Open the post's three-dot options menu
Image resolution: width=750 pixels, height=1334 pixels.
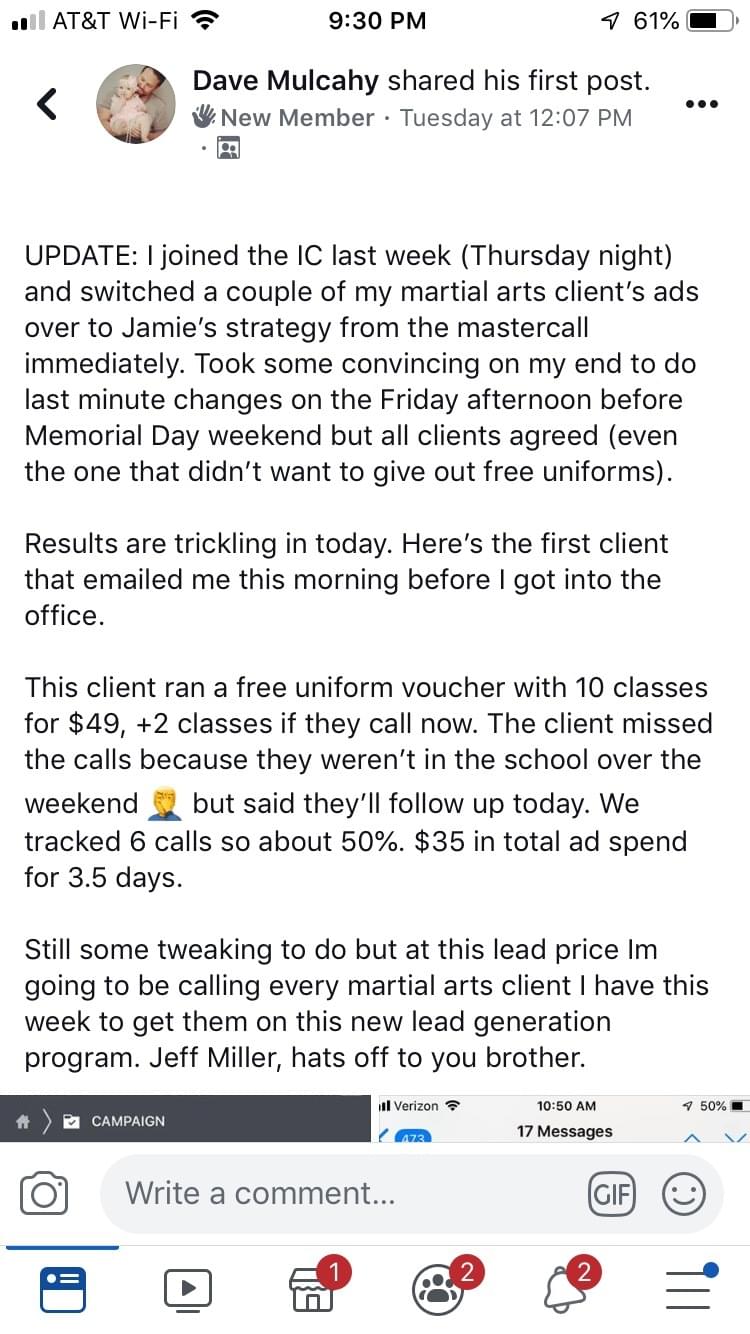tap(700, 104)
